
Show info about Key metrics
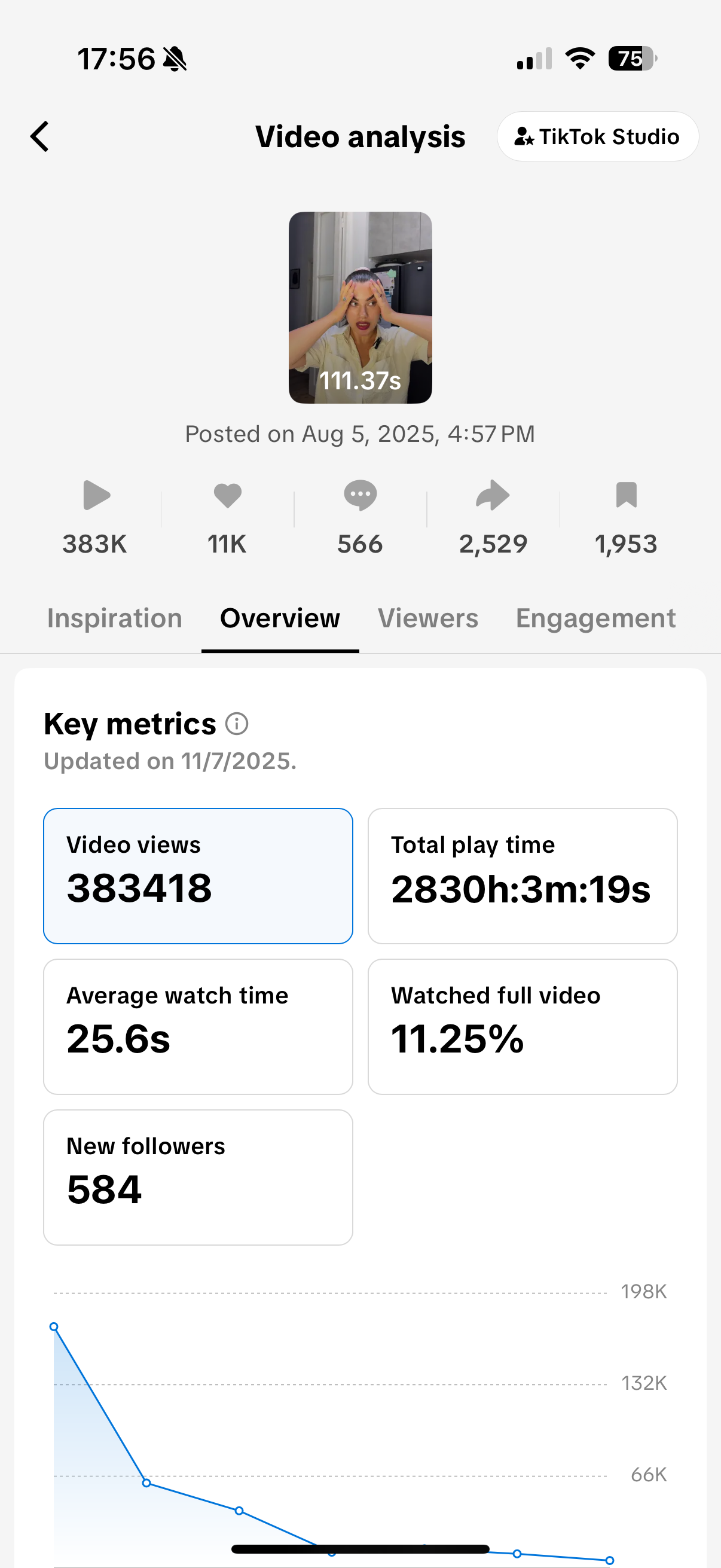[237, 724]
